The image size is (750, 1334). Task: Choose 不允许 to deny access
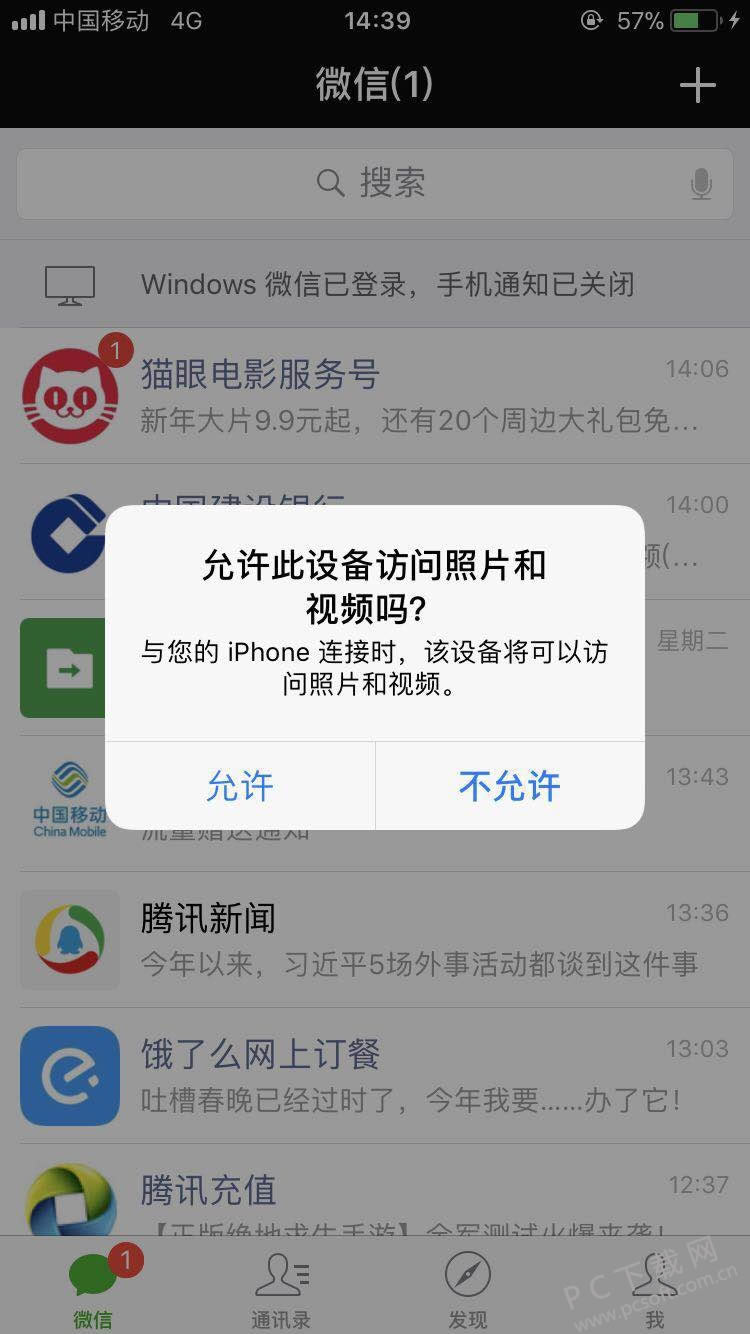point(510,786)
